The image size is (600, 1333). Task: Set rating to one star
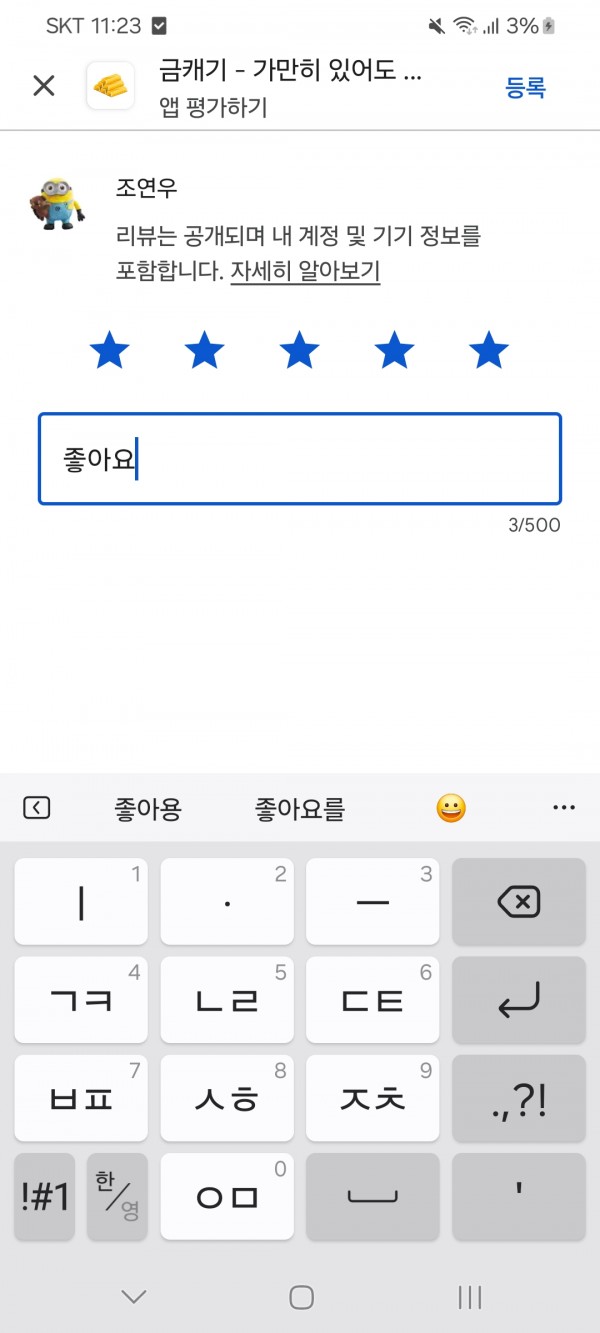tap(110, 351)
